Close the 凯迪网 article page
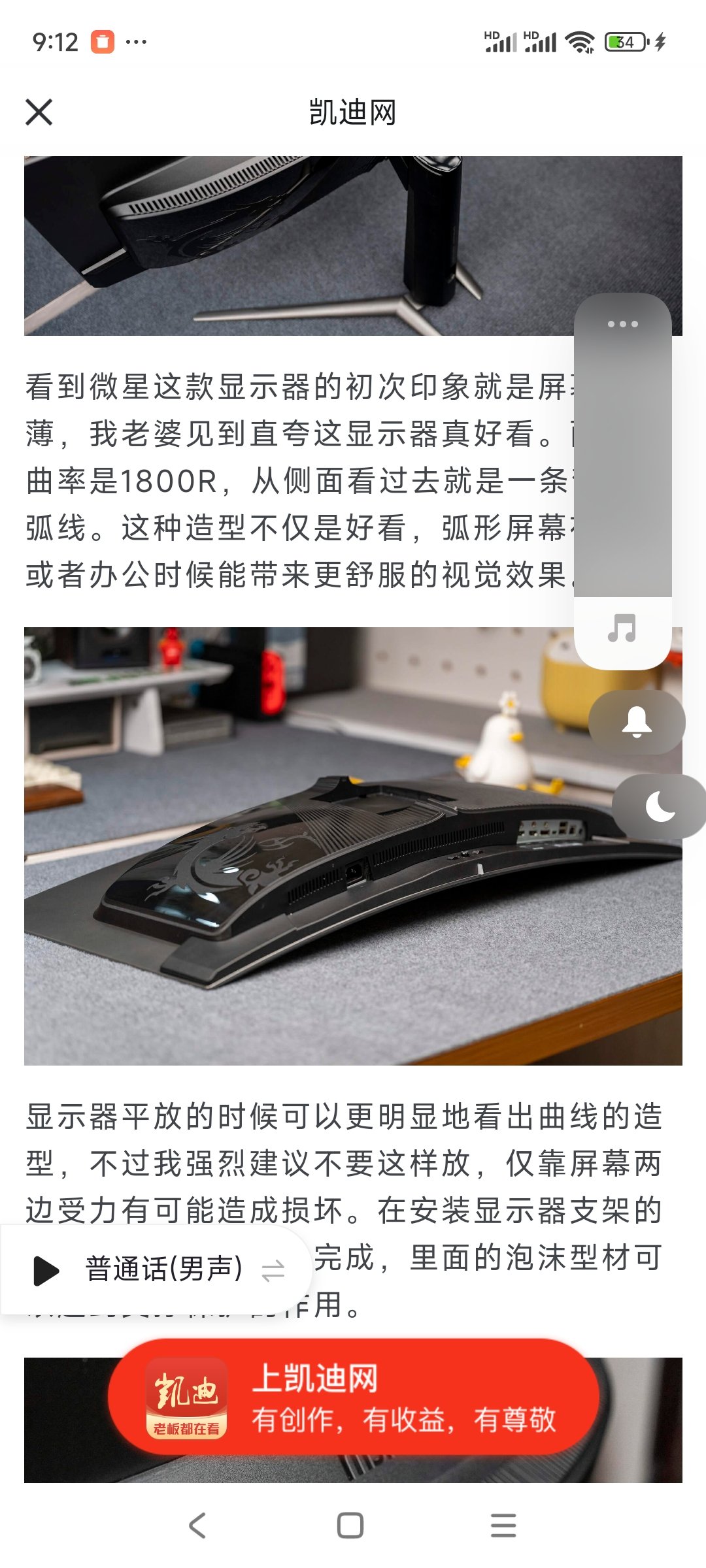 point(39,112)
